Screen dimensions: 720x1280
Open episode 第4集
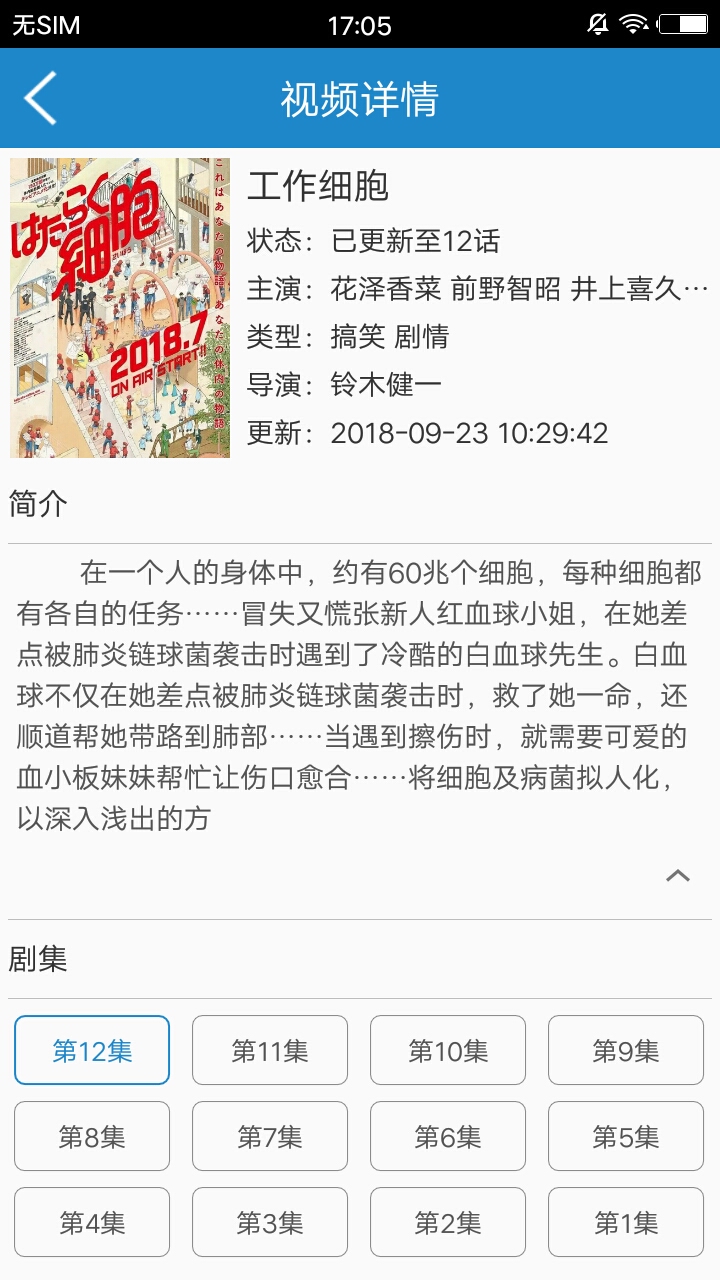pos(92,1222)
